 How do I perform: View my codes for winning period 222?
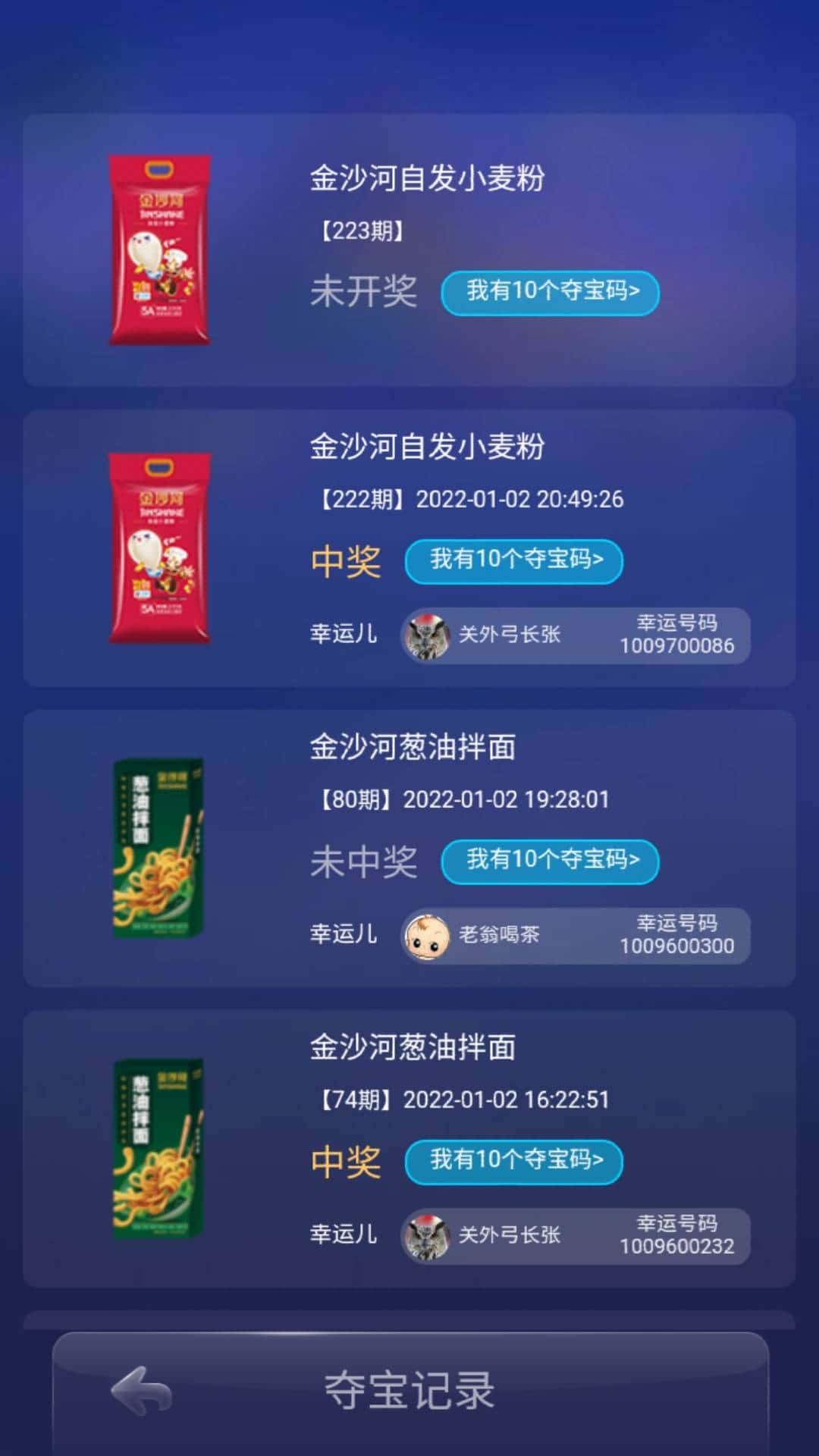coord(514,561)
